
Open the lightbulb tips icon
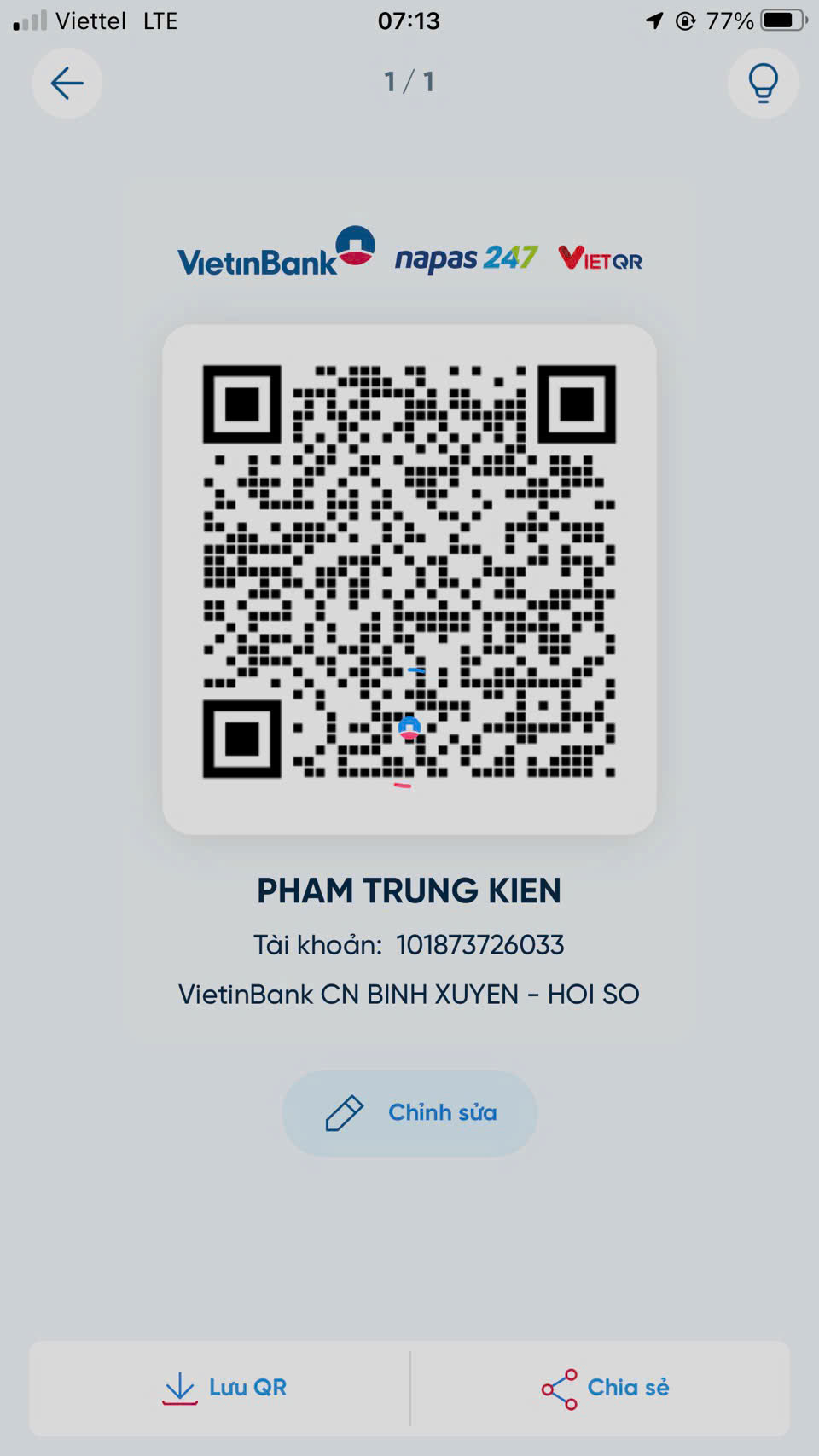(763, 83)
